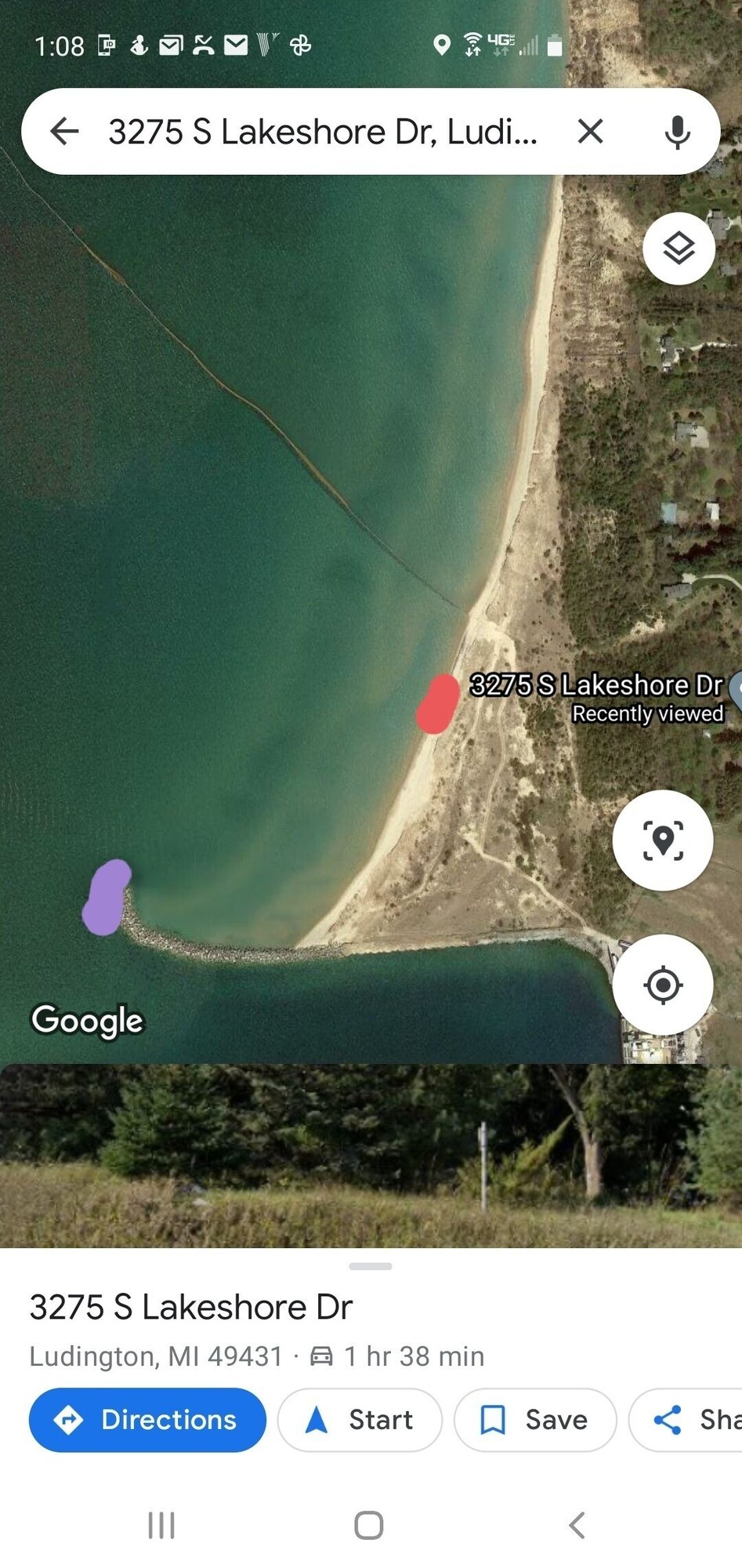Tap the system home button

pyautogui.click(x=369, y=1526)
